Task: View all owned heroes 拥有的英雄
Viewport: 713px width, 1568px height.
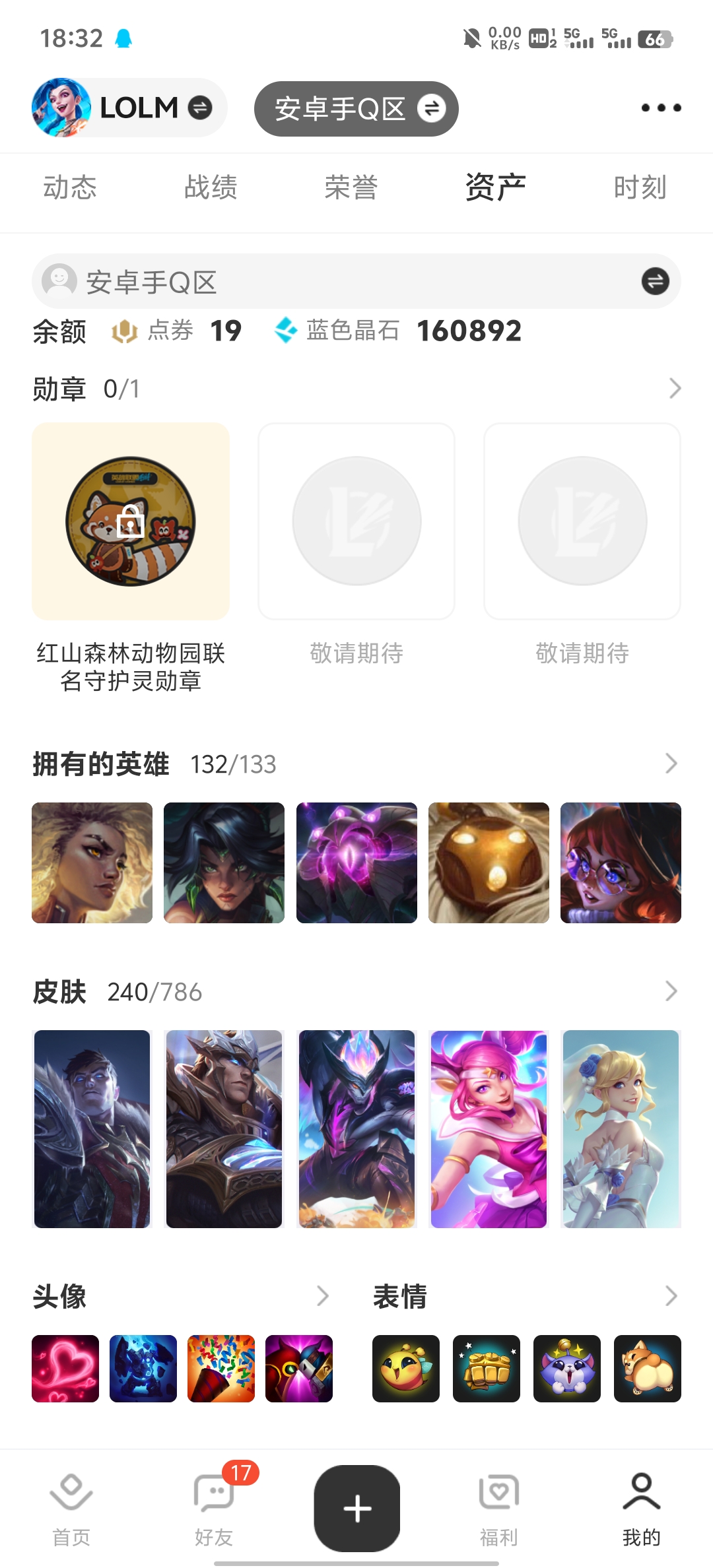Action: click(671, 764)
